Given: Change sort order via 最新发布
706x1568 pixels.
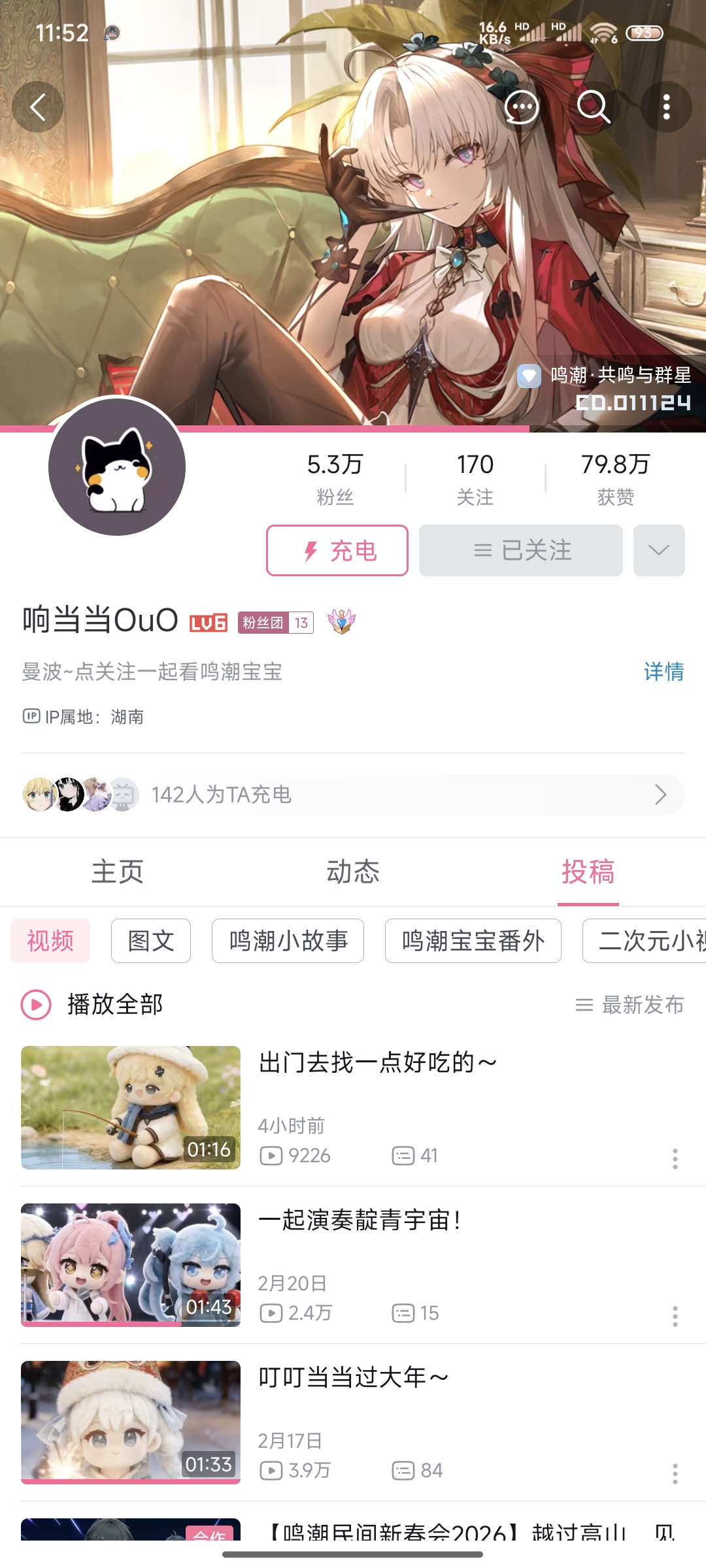Looking at the screenshot, I should point(630,1005).
